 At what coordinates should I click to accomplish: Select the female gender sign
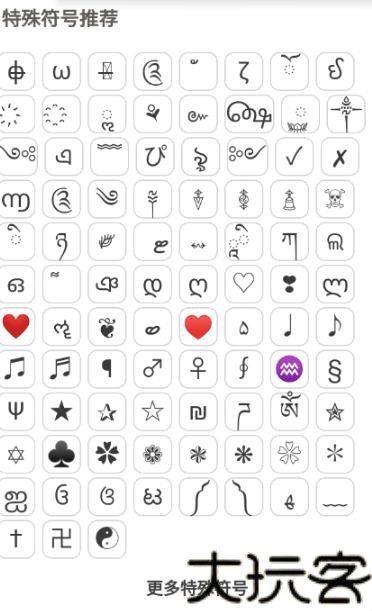pyautogui.click(x=198, y=369)
